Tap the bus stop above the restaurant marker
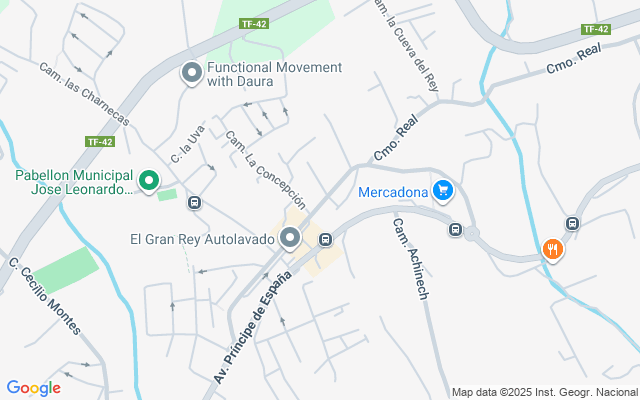 click(572, 223)
